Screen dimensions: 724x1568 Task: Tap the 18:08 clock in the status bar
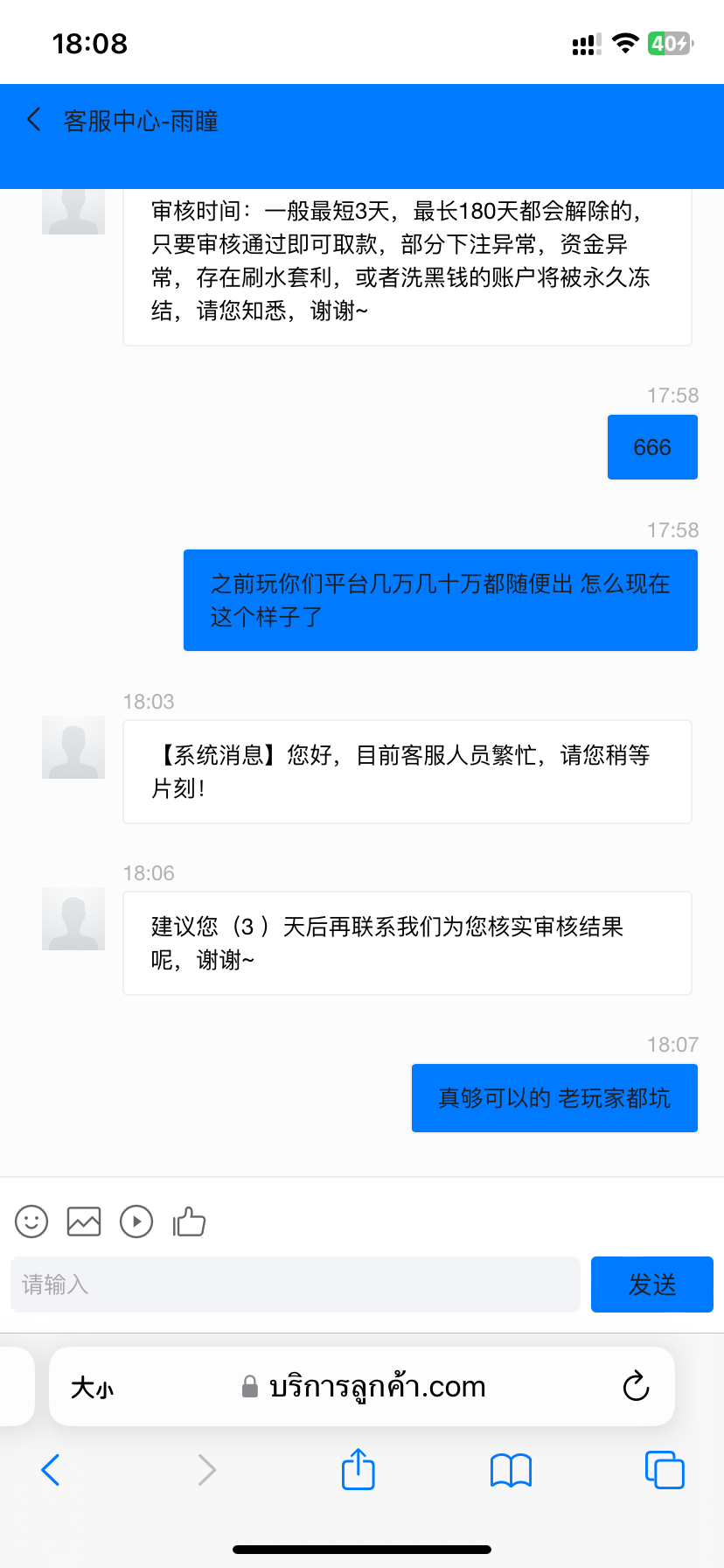click(x=90, y=42)
